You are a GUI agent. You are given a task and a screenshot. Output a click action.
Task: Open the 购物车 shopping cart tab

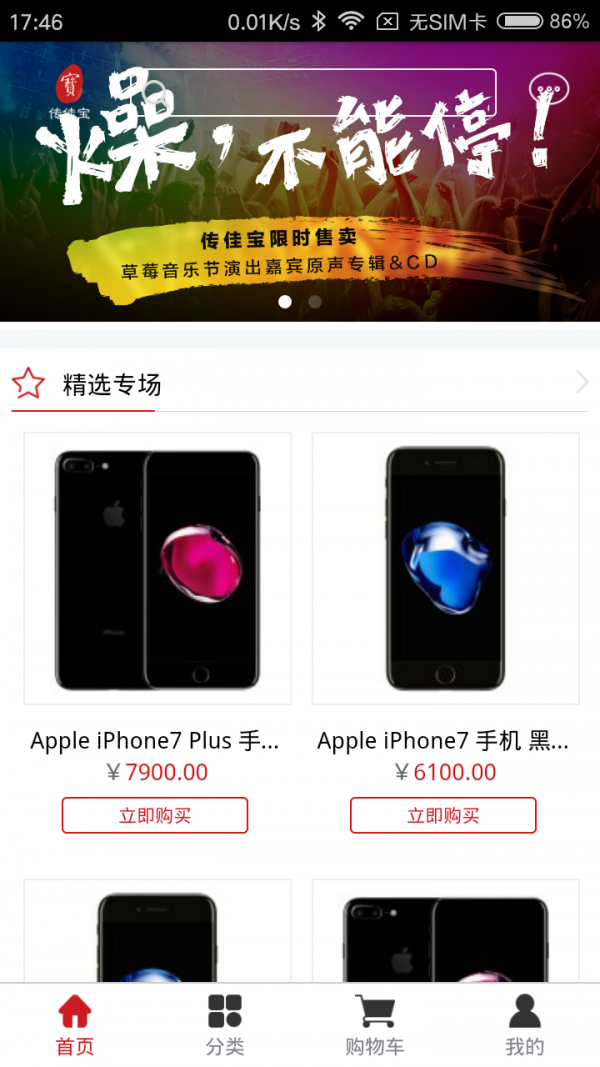[x=375, y=1025]
